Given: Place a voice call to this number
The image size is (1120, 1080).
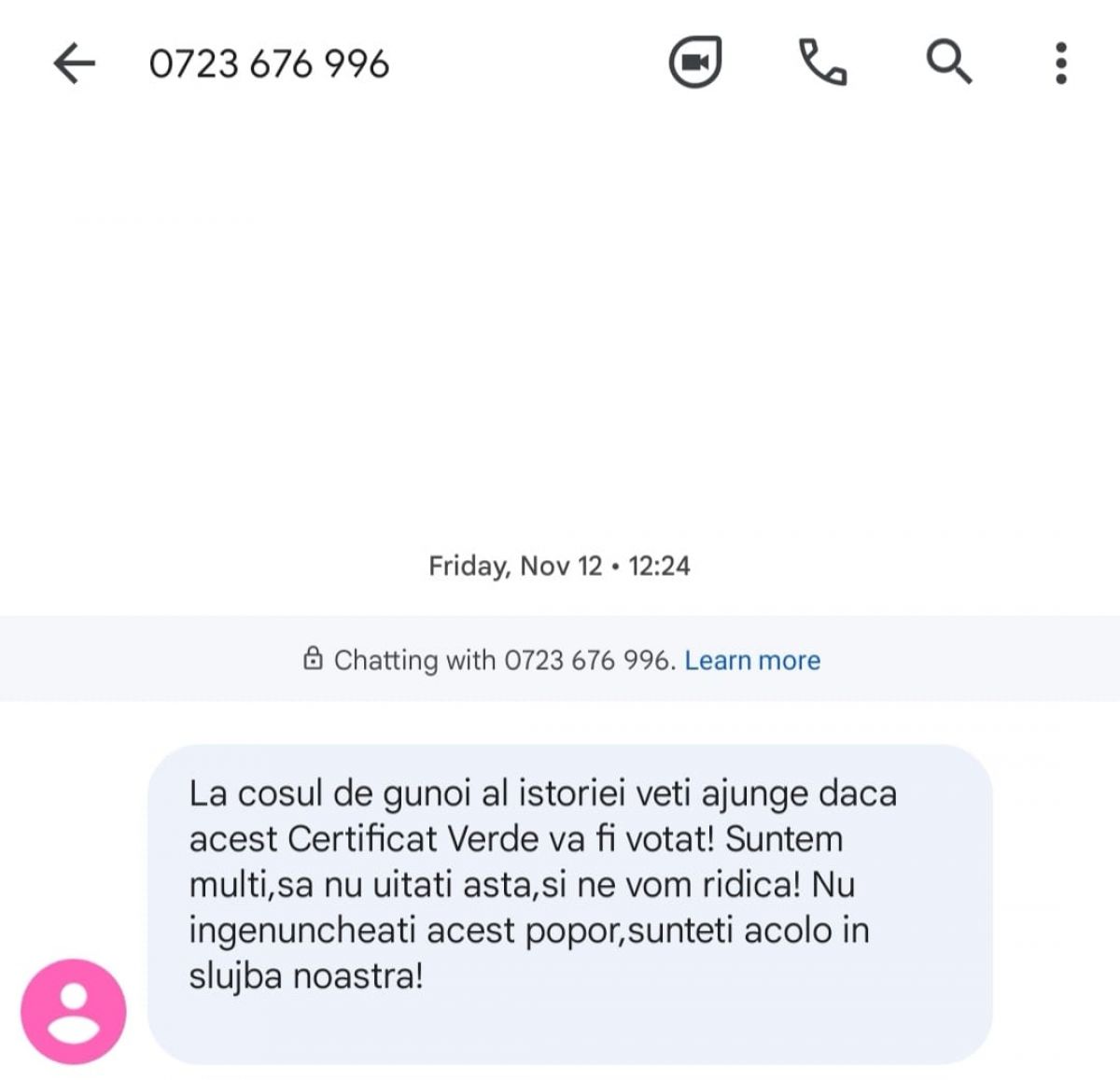Looking at the screenshot, I should [x=822, y=63].
